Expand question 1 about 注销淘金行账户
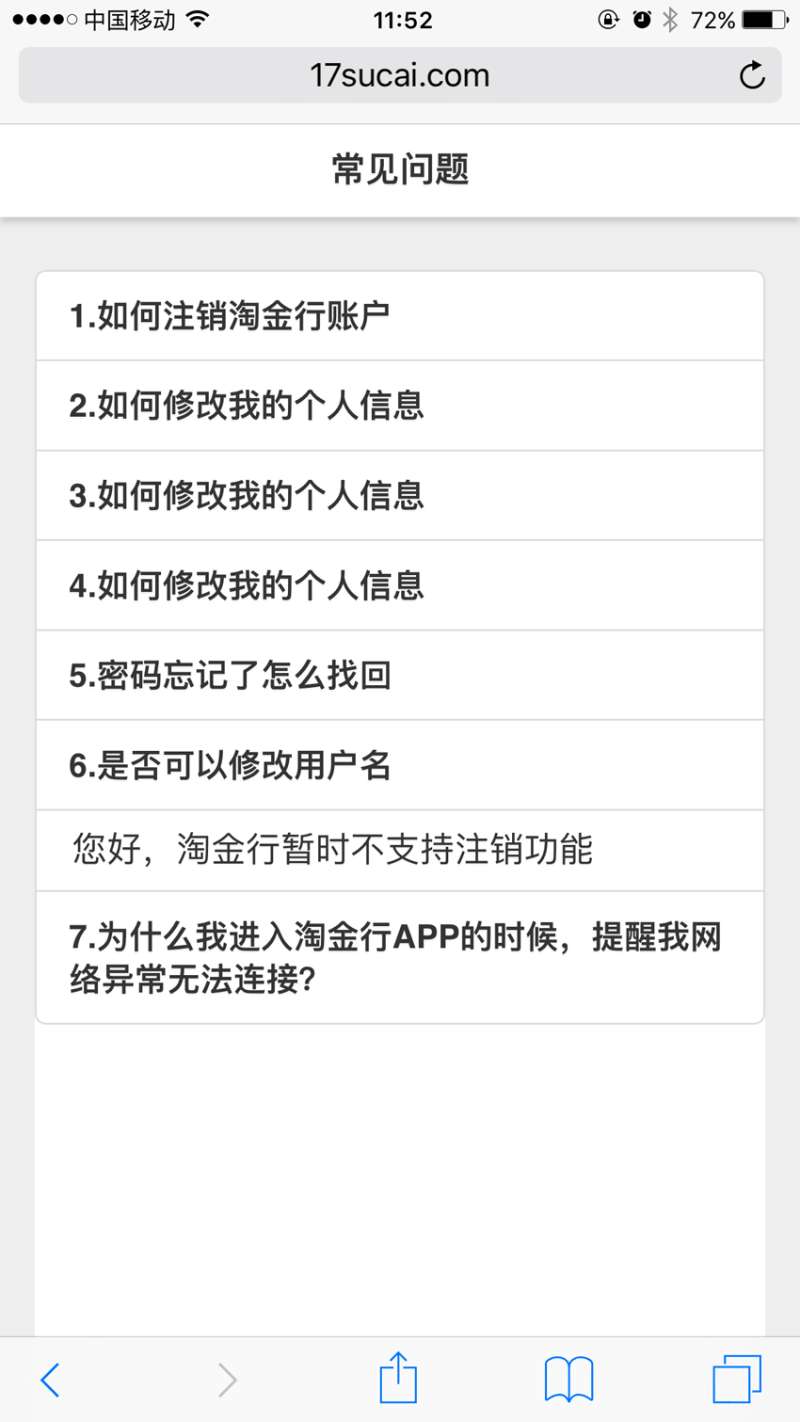This screenshot has height=1422, width=800. click(x=399, y=316)
